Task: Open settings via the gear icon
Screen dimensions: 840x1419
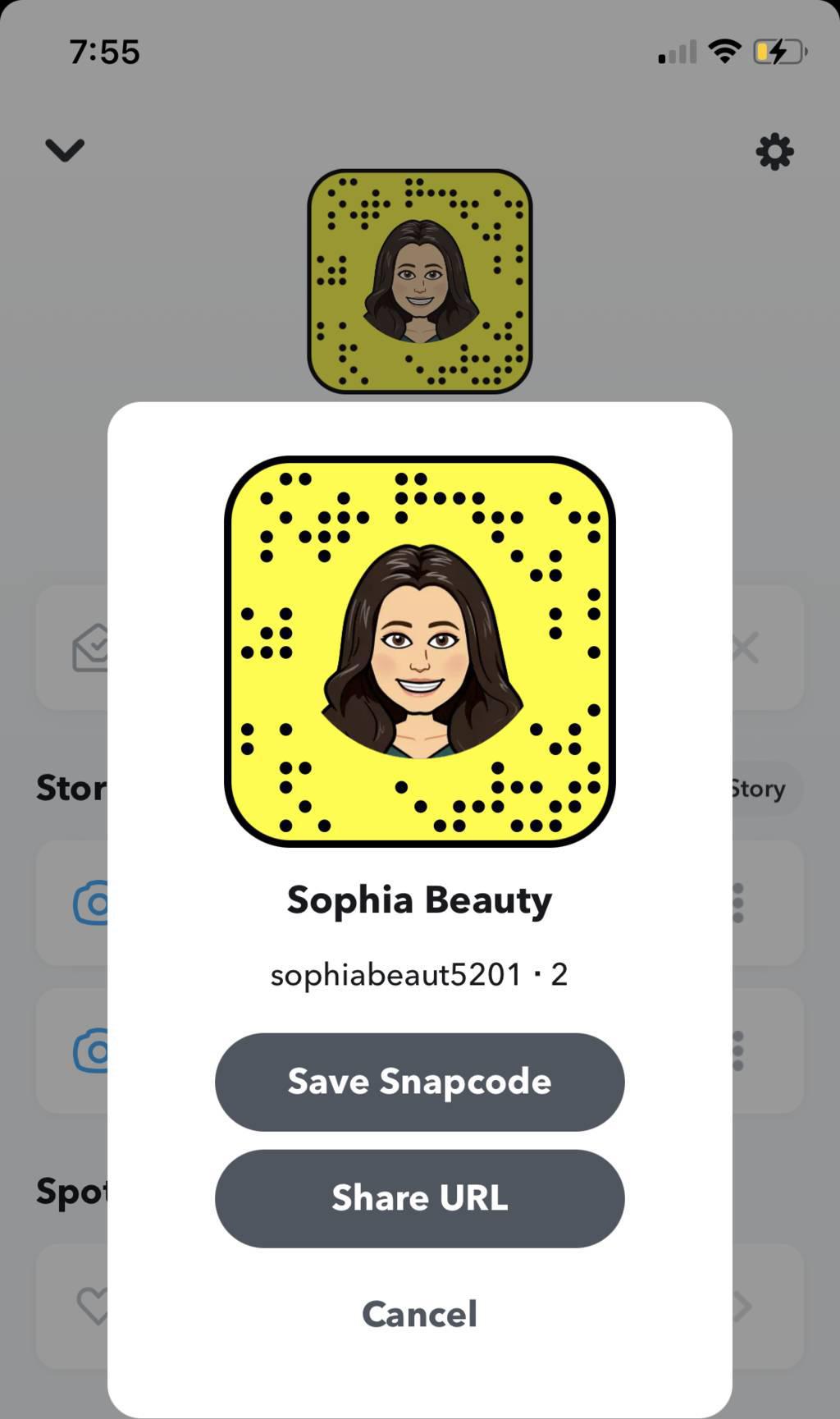Action: pyautogui.click(x=774, y=152)
